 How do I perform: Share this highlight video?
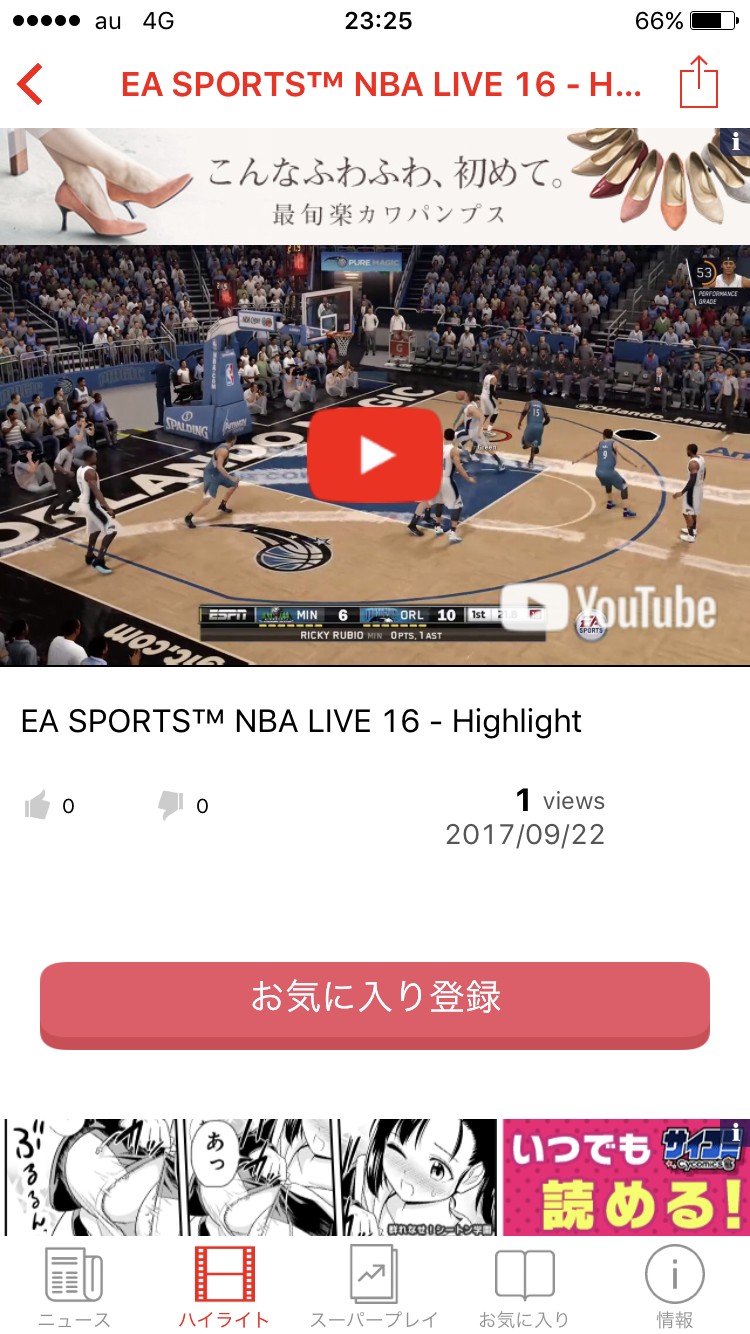(x=699, y=82)
